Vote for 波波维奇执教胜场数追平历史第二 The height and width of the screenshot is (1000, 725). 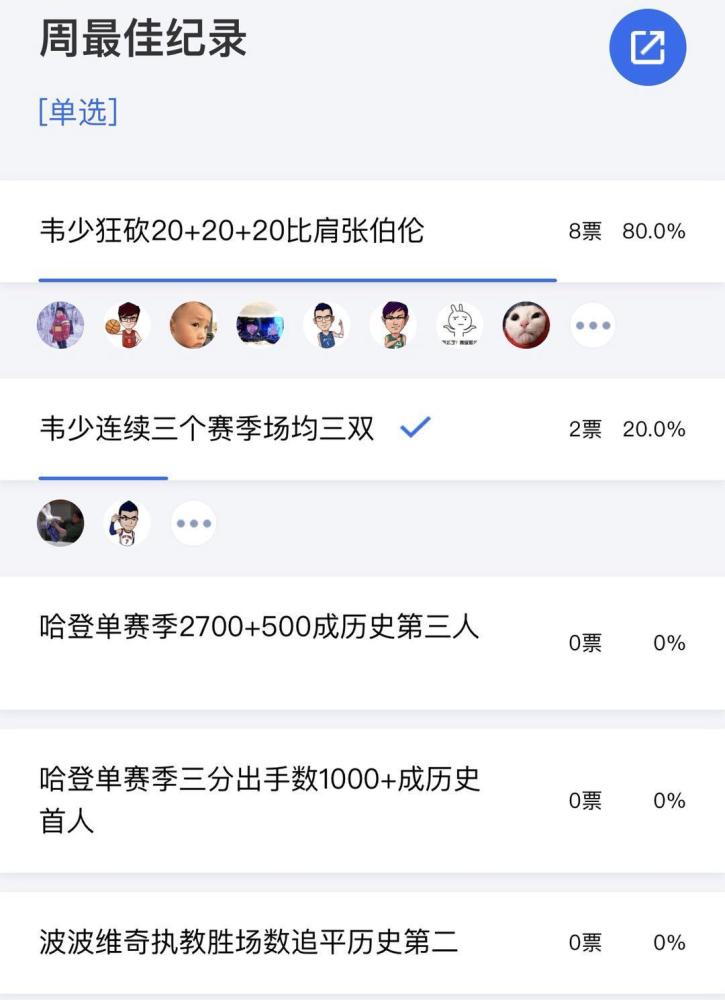(249, 942)
